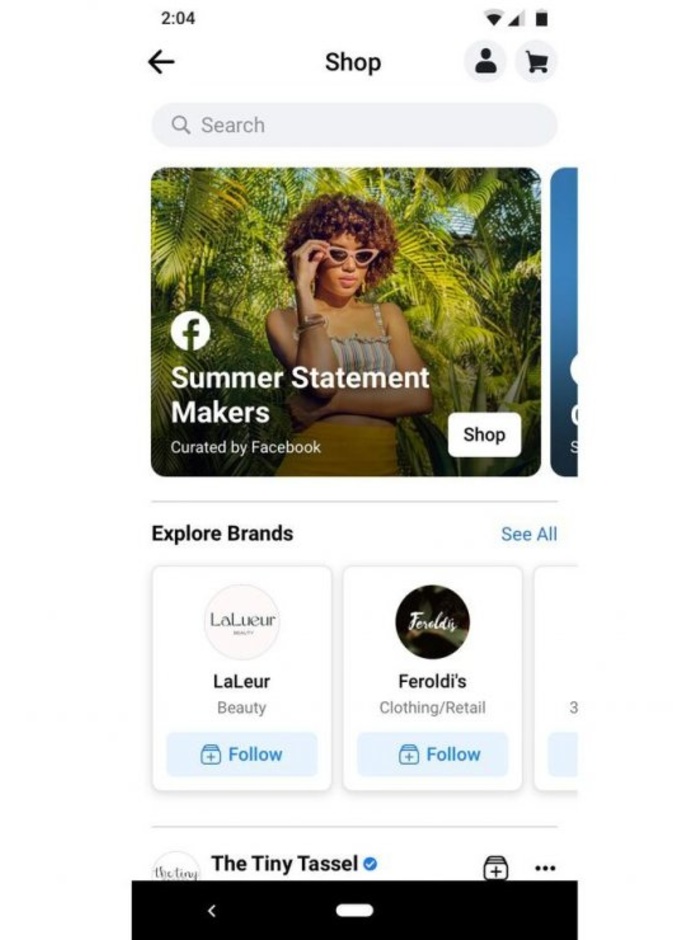Open the Feroldi's brand card
Image resolution: width=673 pixels, height=940 pixels.
432,640
